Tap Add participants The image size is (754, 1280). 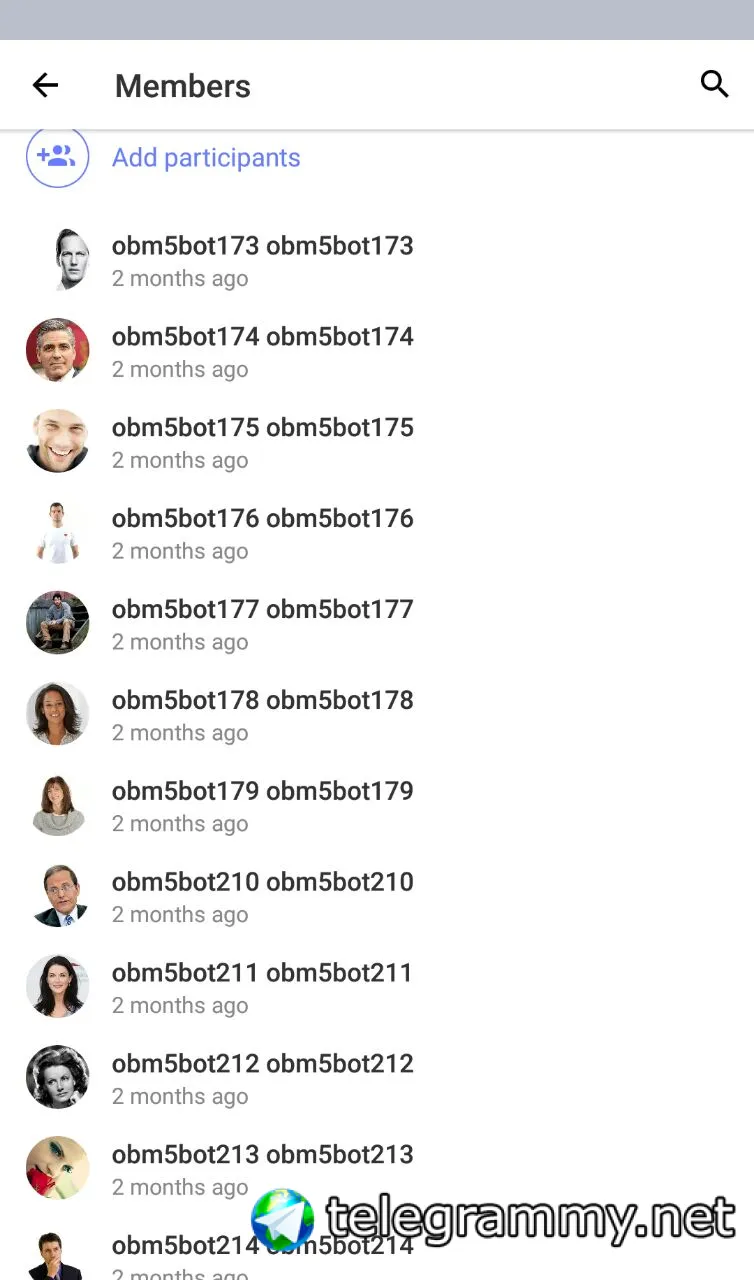click(x=205, y=158)
